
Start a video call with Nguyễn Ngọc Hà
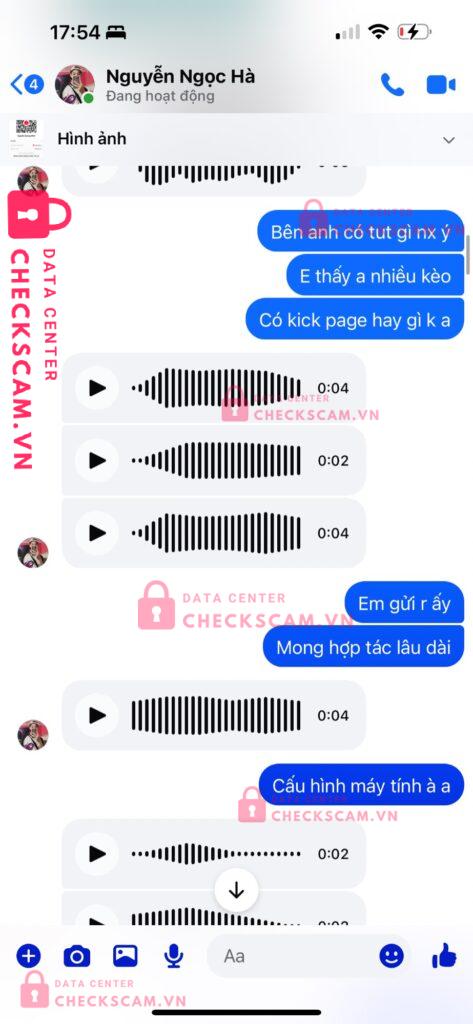coord(440,85)
